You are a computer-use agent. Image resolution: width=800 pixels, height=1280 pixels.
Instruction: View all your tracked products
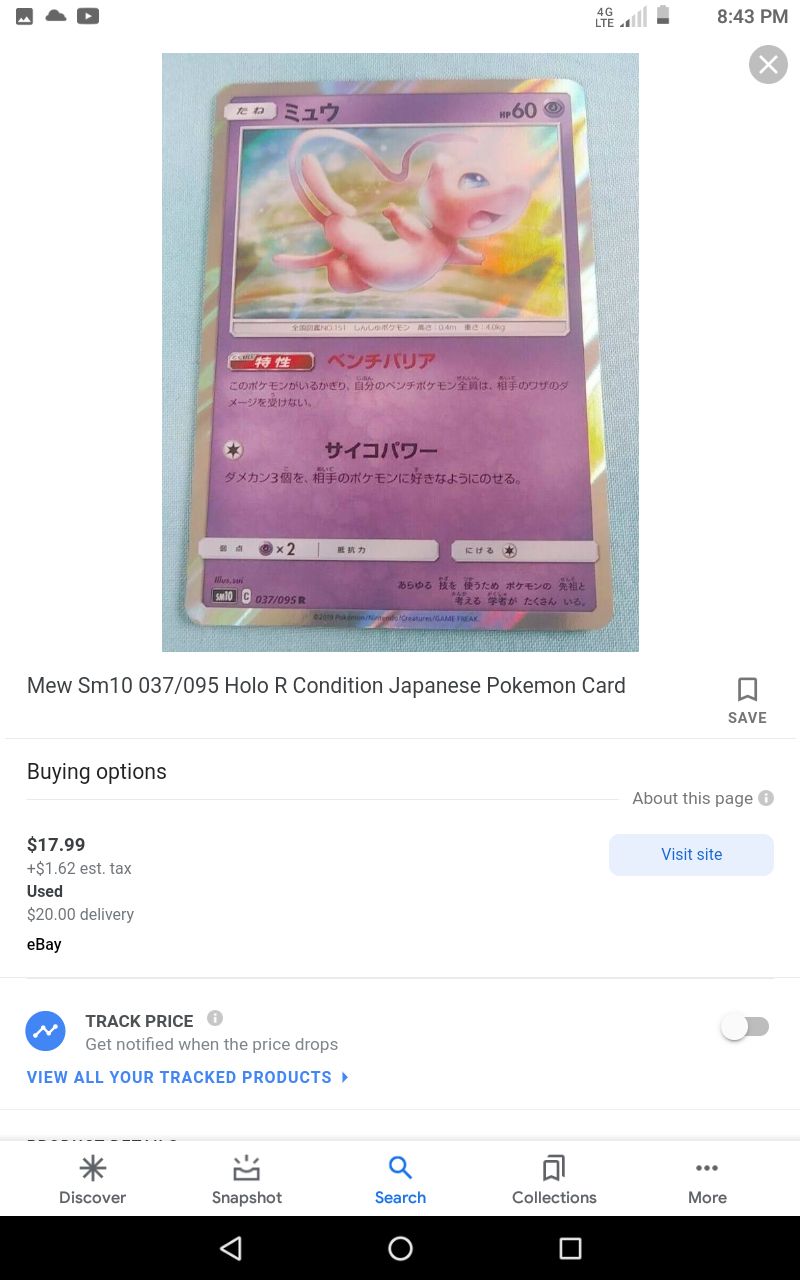point(188,1077)
